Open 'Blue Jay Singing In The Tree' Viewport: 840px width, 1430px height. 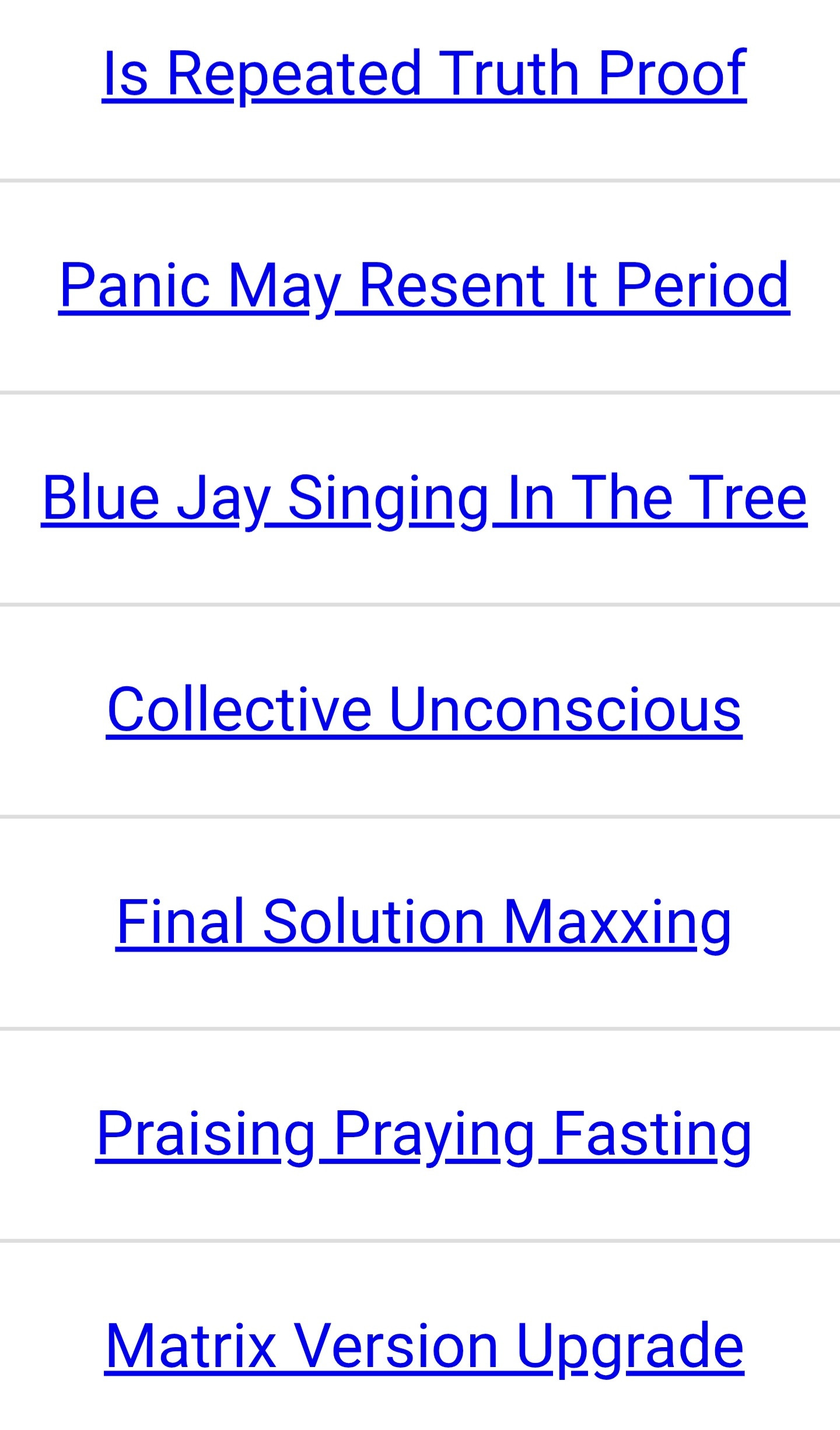point(424,498)
